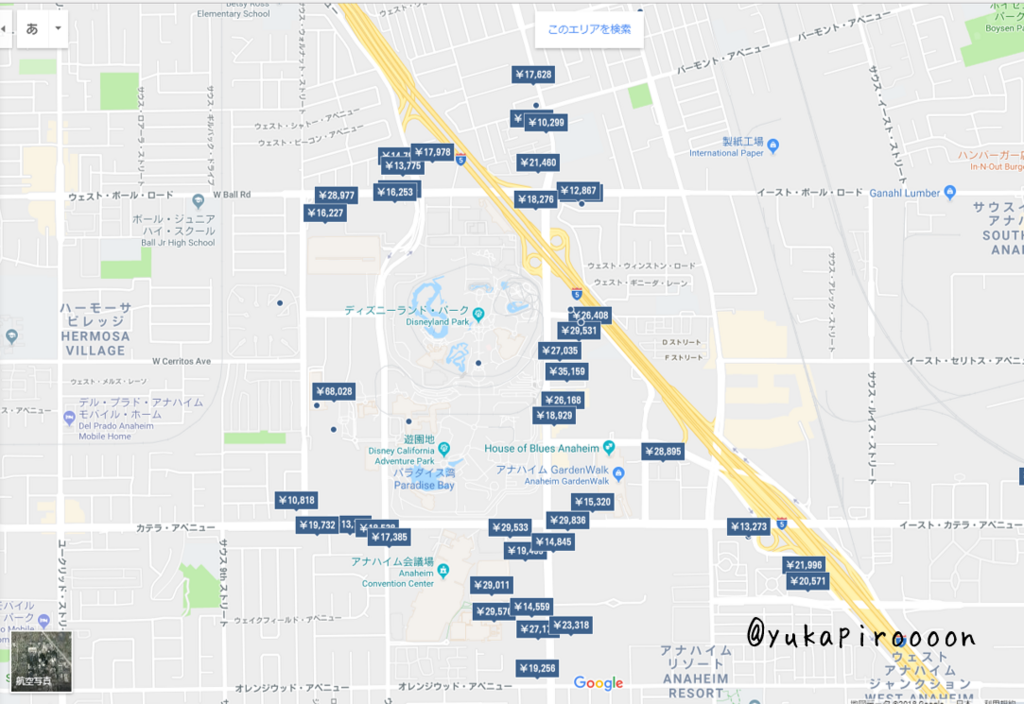Switch to the 航空写真 satellite view
The height and width of the screenshot is (704, 1024).
coord(43,662)
